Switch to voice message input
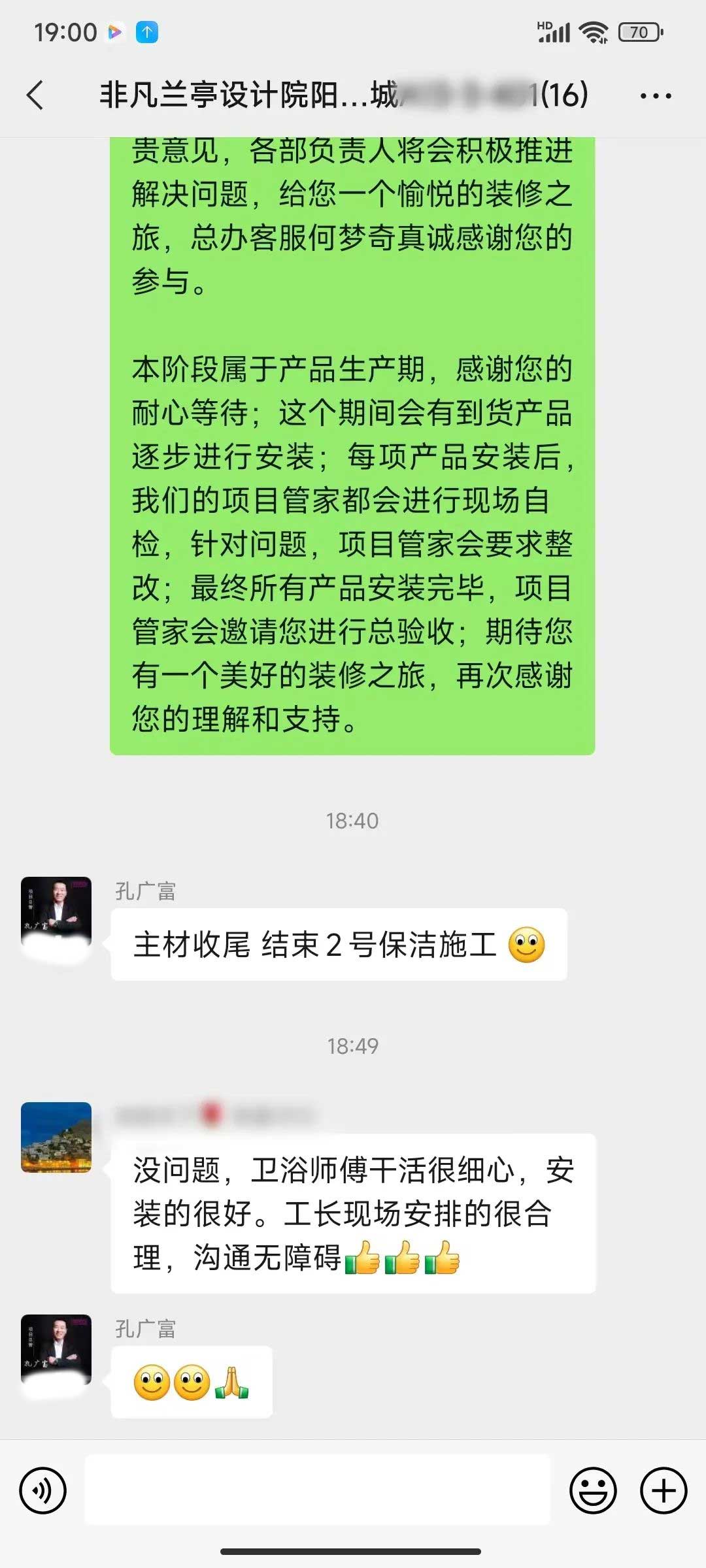The width and height of the screenshot is (706, 1568). click(x=43, y=1490)
